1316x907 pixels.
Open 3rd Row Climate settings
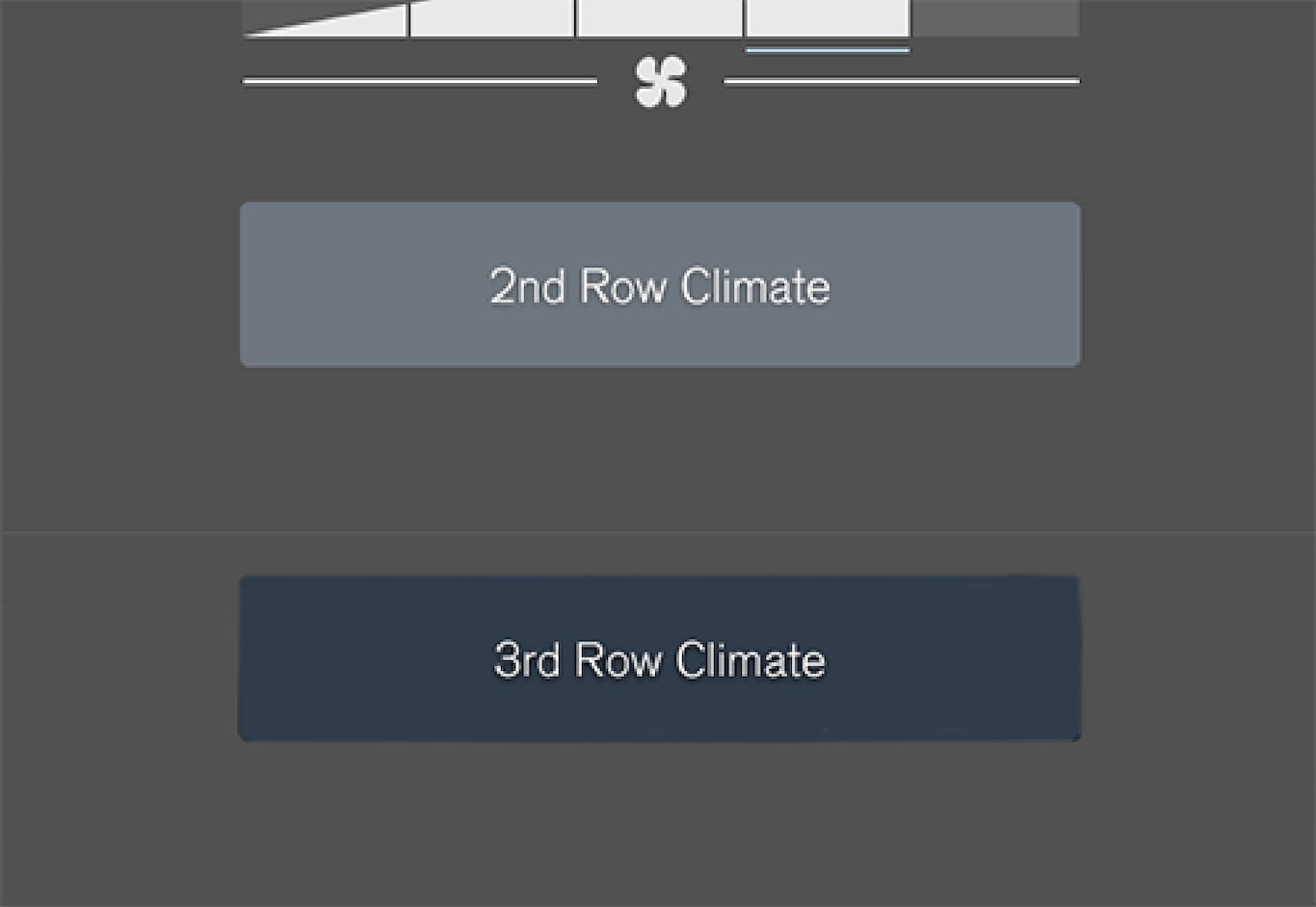[x=660, y=659]
